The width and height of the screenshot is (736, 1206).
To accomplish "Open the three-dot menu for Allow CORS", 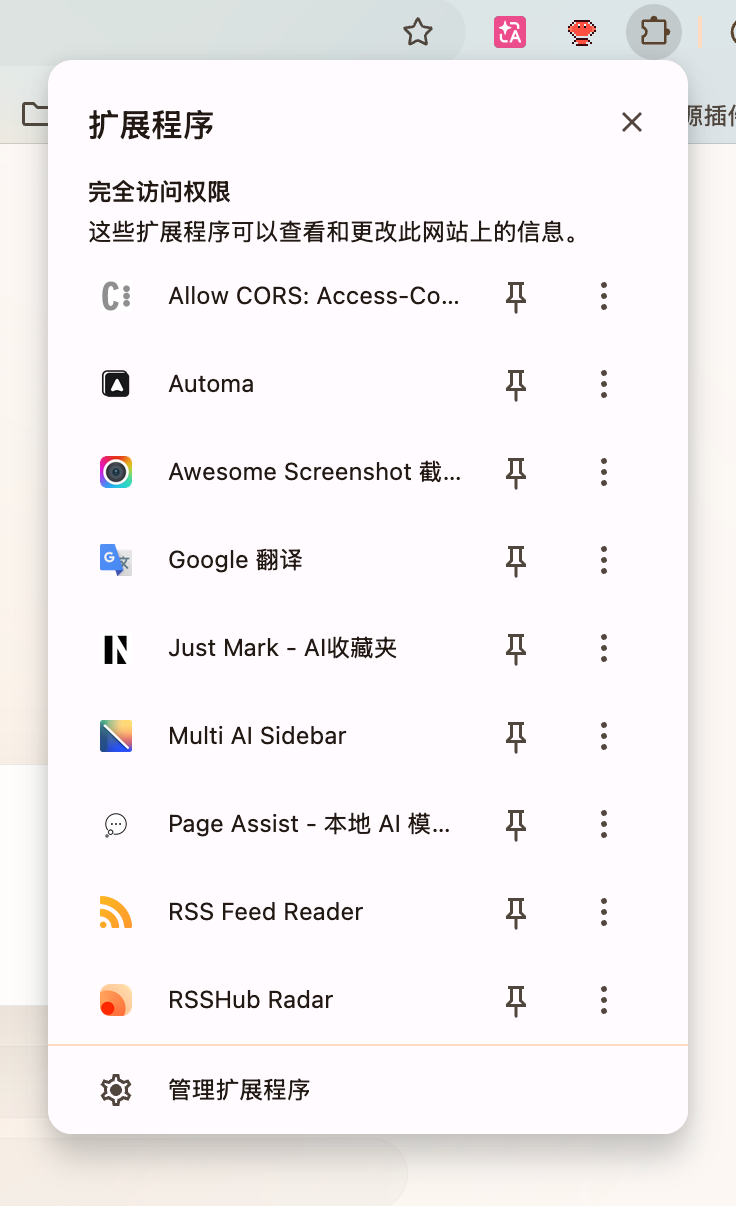I will click(604, 296).
